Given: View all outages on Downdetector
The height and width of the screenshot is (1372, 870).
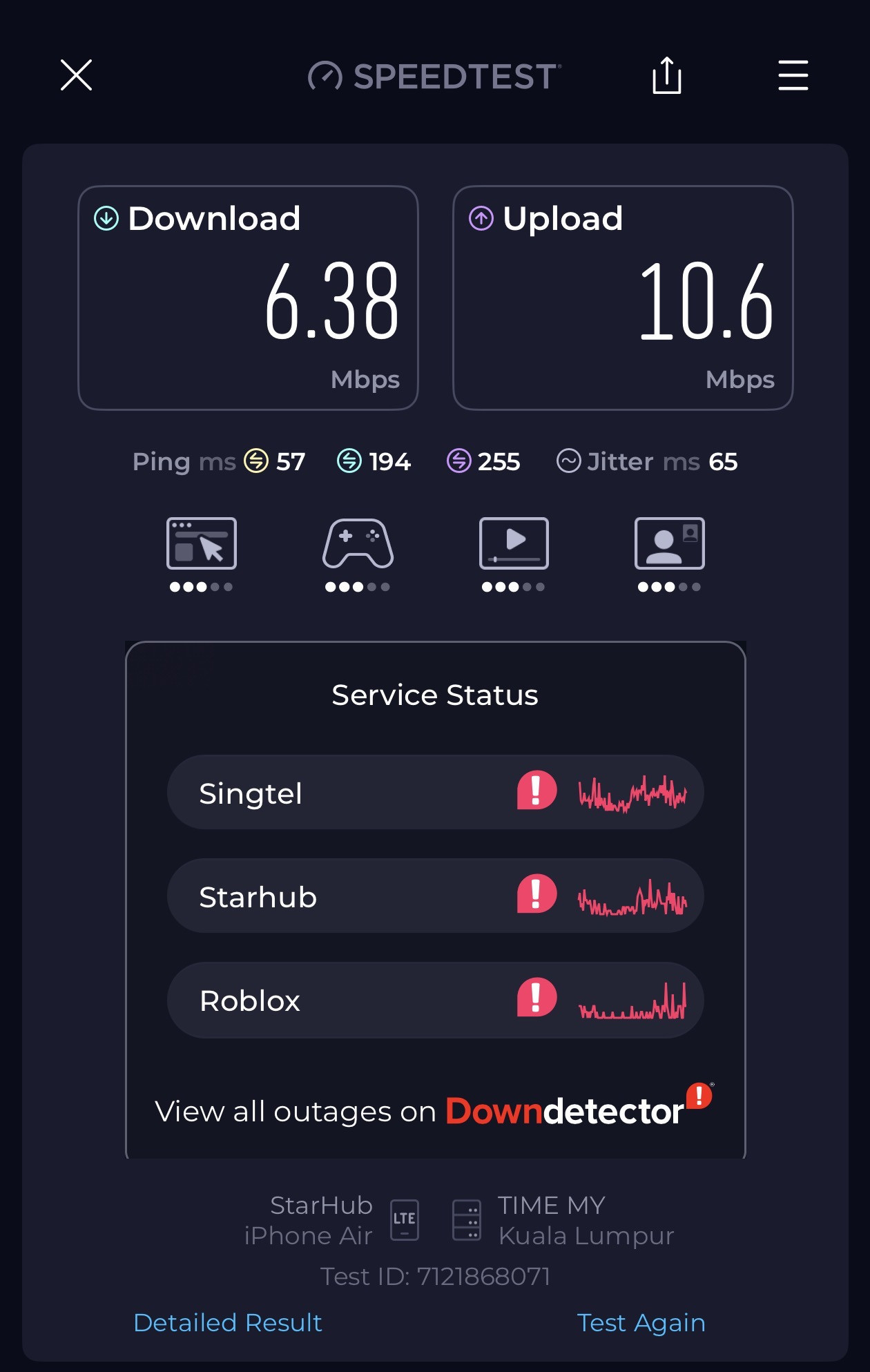Looking at the screenshot, I should coord(434,1107).
